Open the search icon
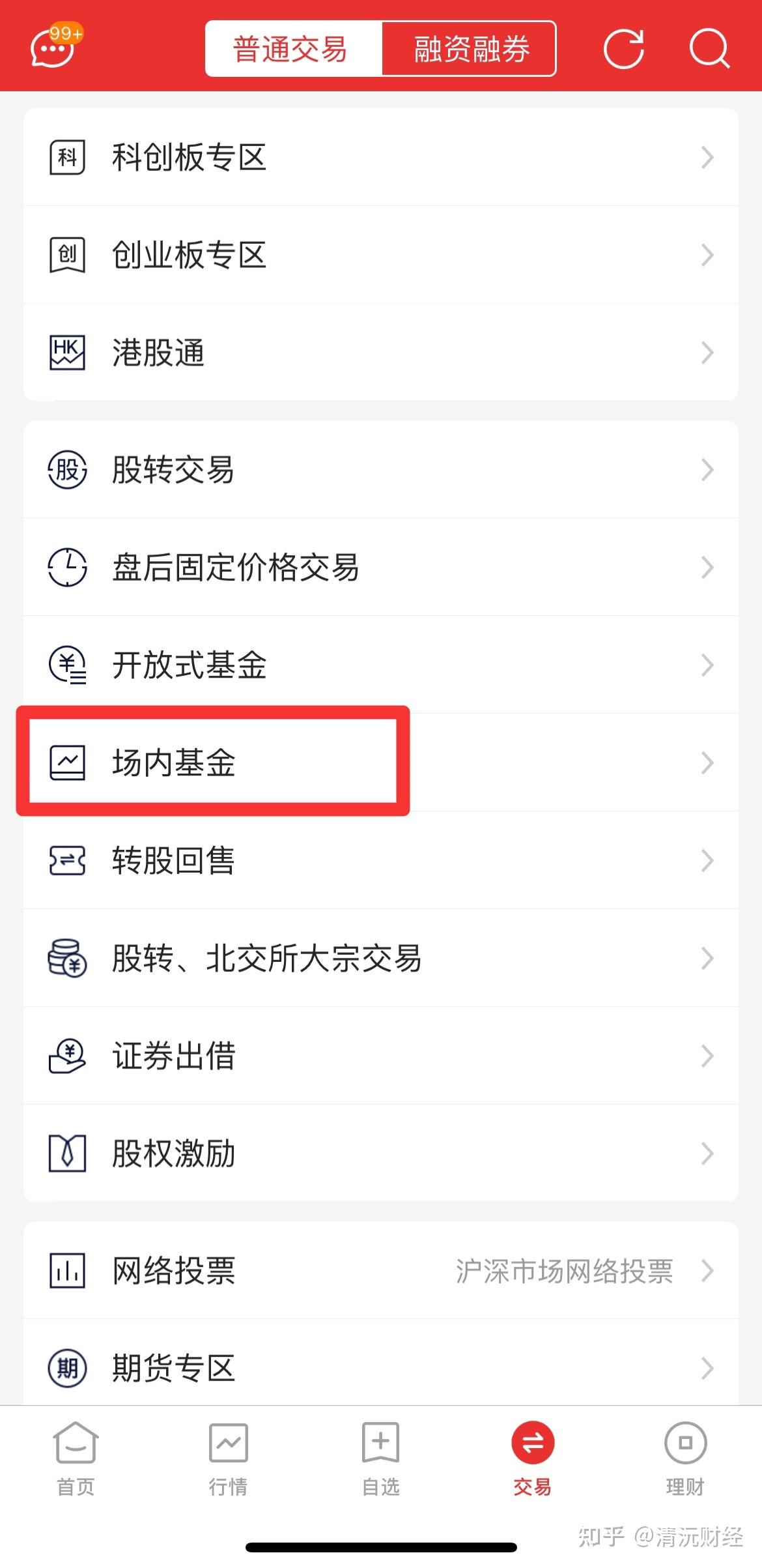 (709, 48)
